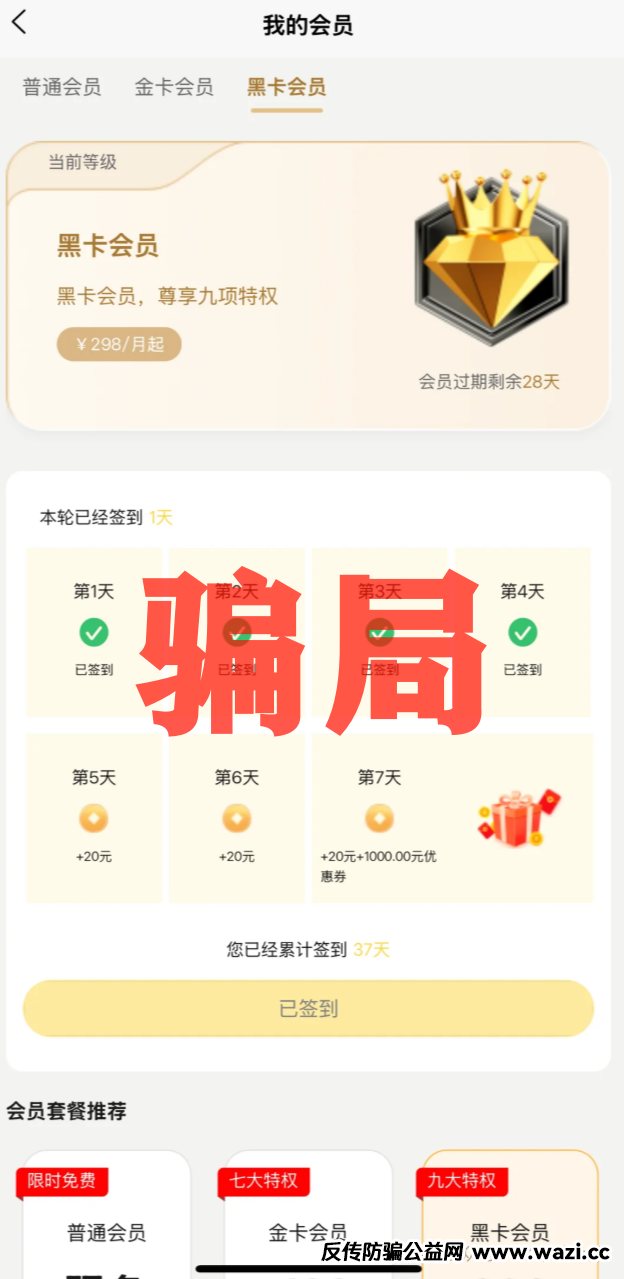Select the 黑卡会员 tab
624x1279 pixels.
click(x=287, y=87)
